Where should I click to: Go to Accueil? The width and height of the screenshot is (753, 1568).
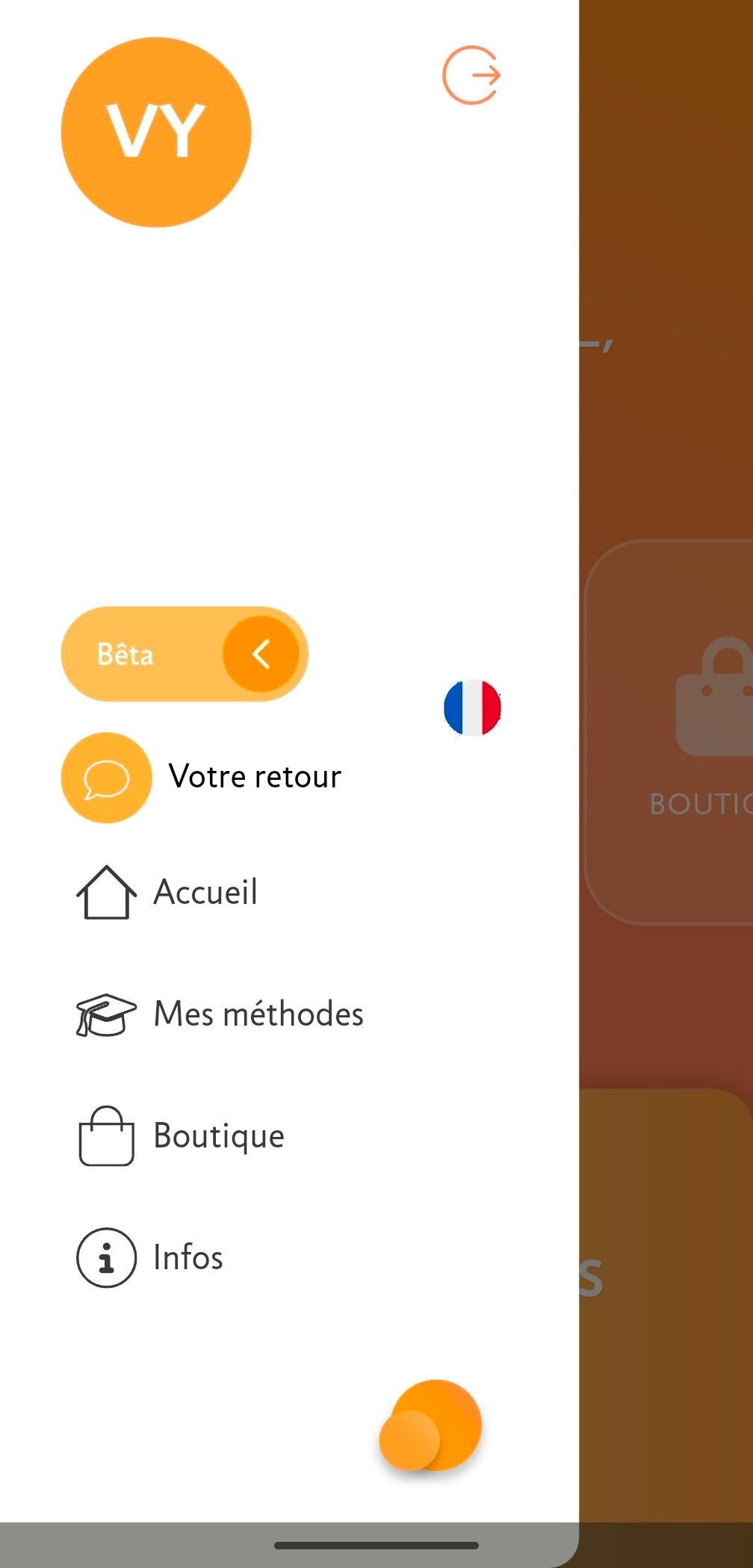[x=168, y=892]
